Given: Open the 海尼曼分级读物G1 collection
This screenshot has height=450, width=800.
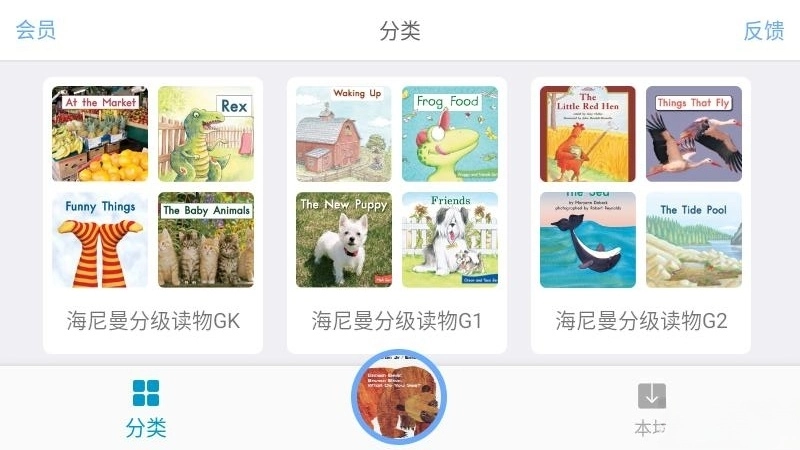Looking at the screenshot, I should pyautogui.click(x=397, y=214).
